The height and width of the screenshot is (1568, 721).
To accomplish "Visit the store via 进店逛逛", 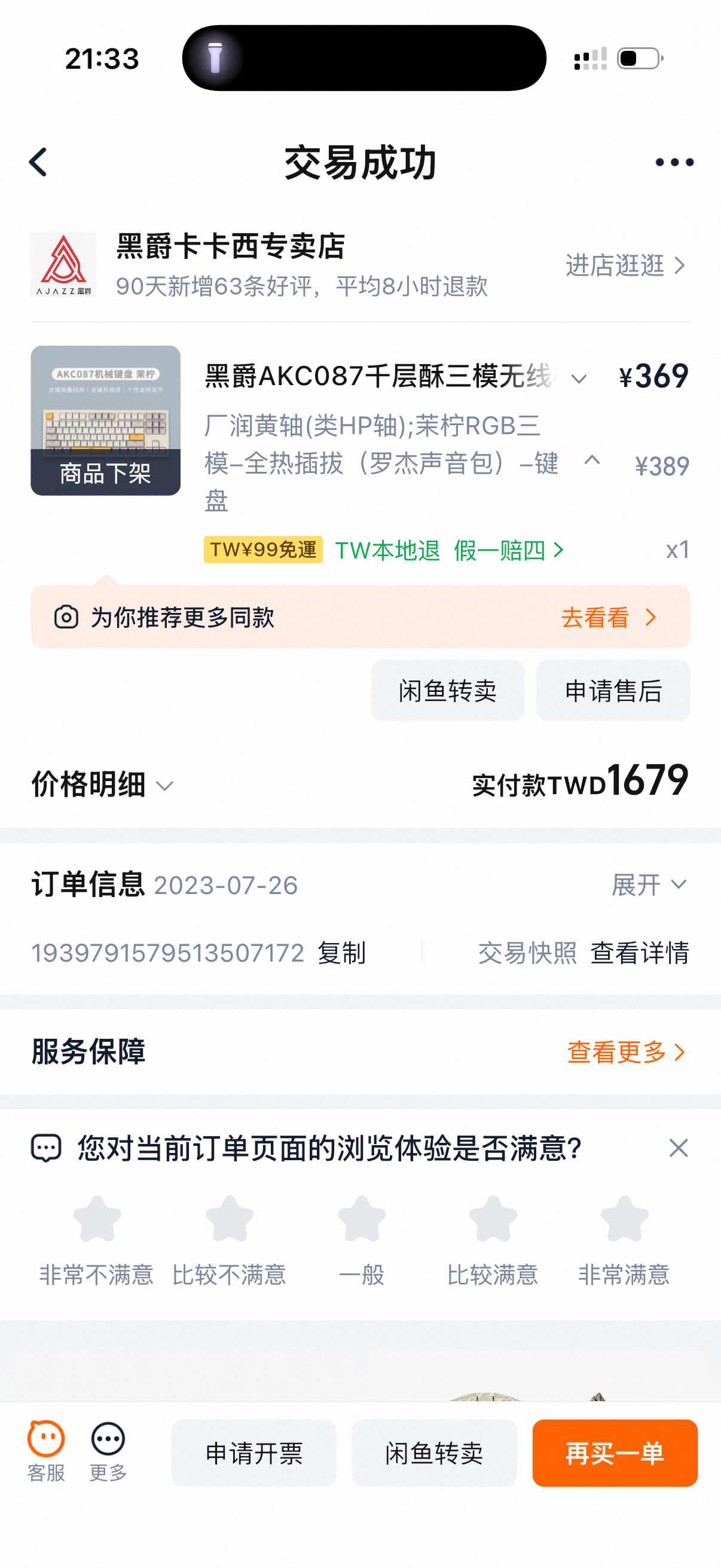I will tap(625, 266).
